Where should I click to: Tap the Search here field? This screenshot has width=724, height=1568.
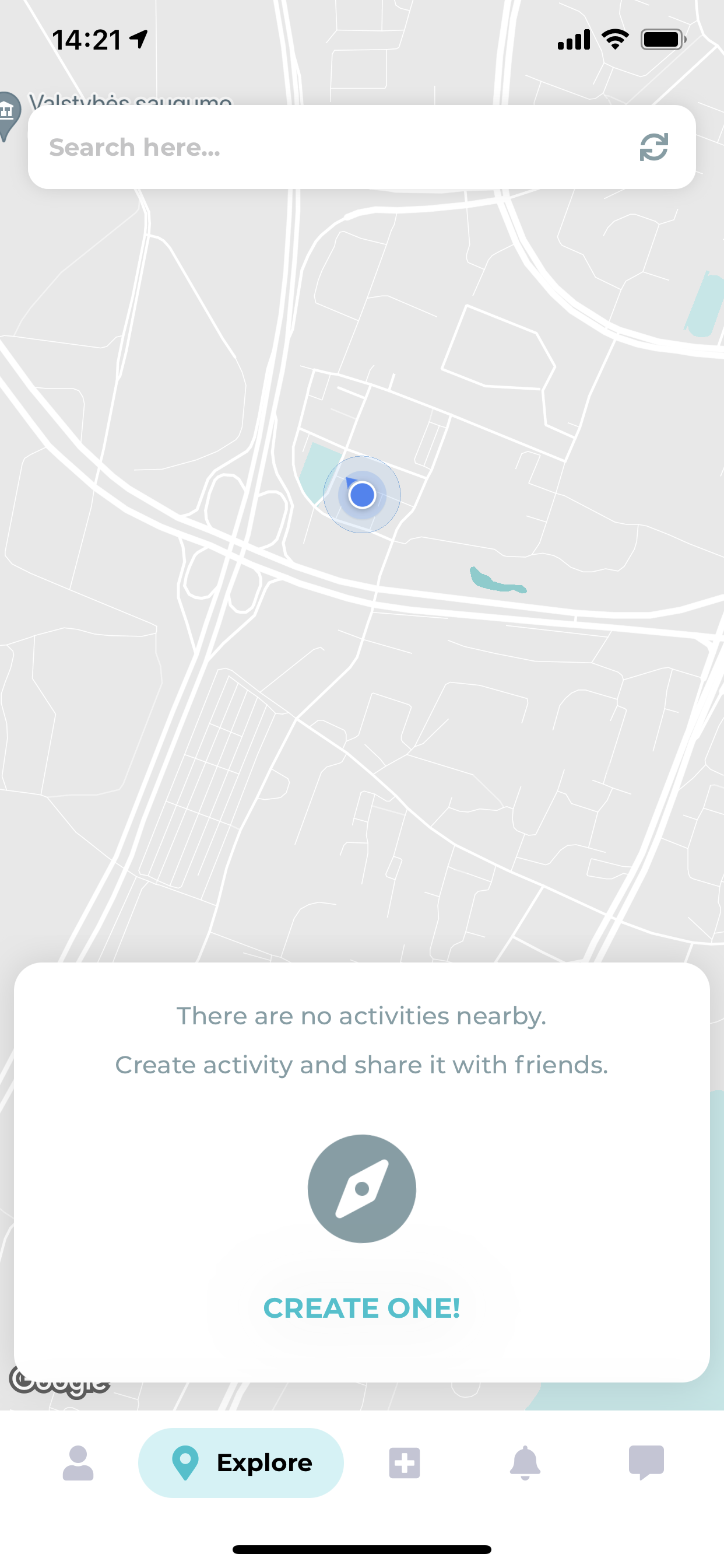click(329, 148)
